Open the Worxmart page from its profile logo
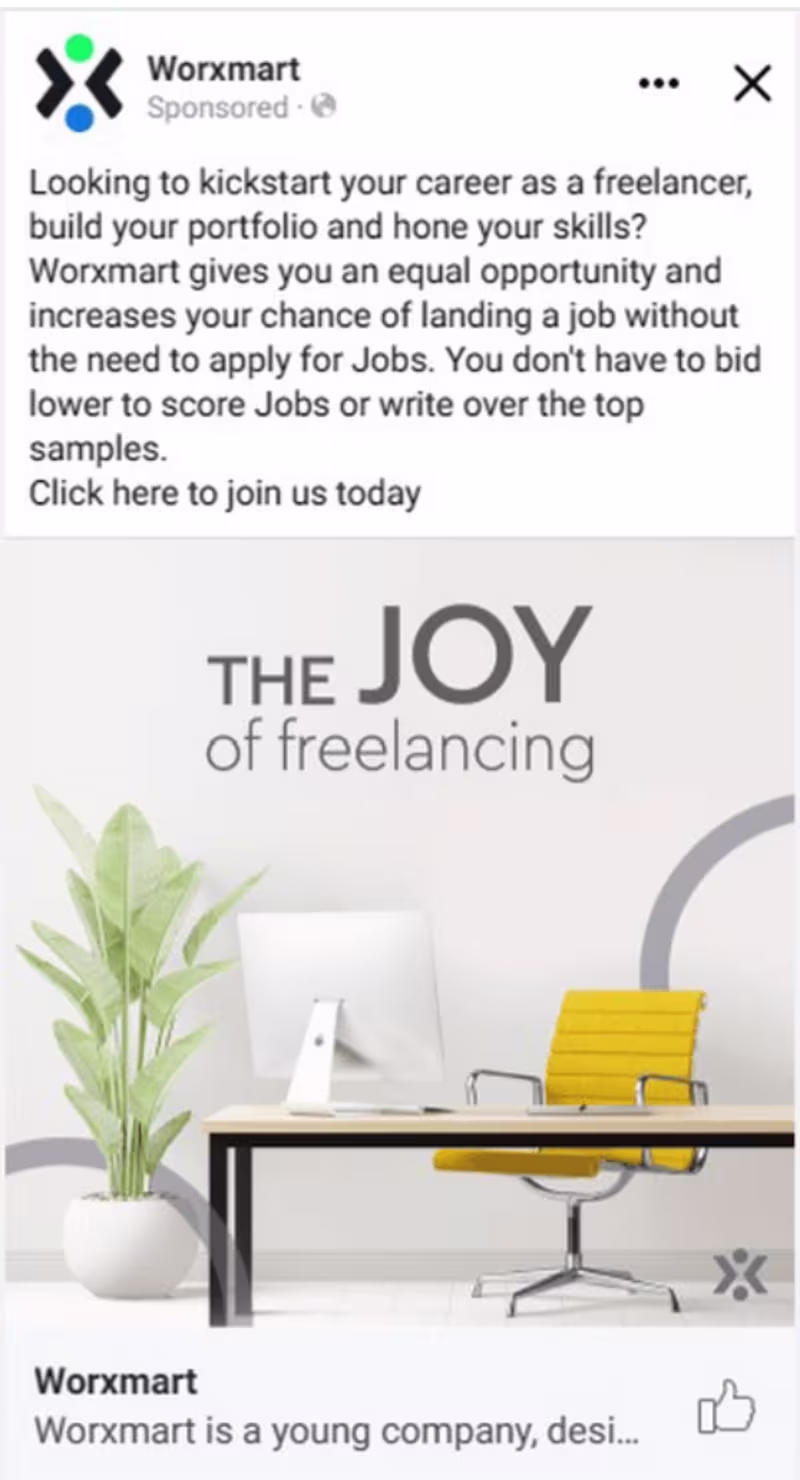 click(x=79, y=83)
